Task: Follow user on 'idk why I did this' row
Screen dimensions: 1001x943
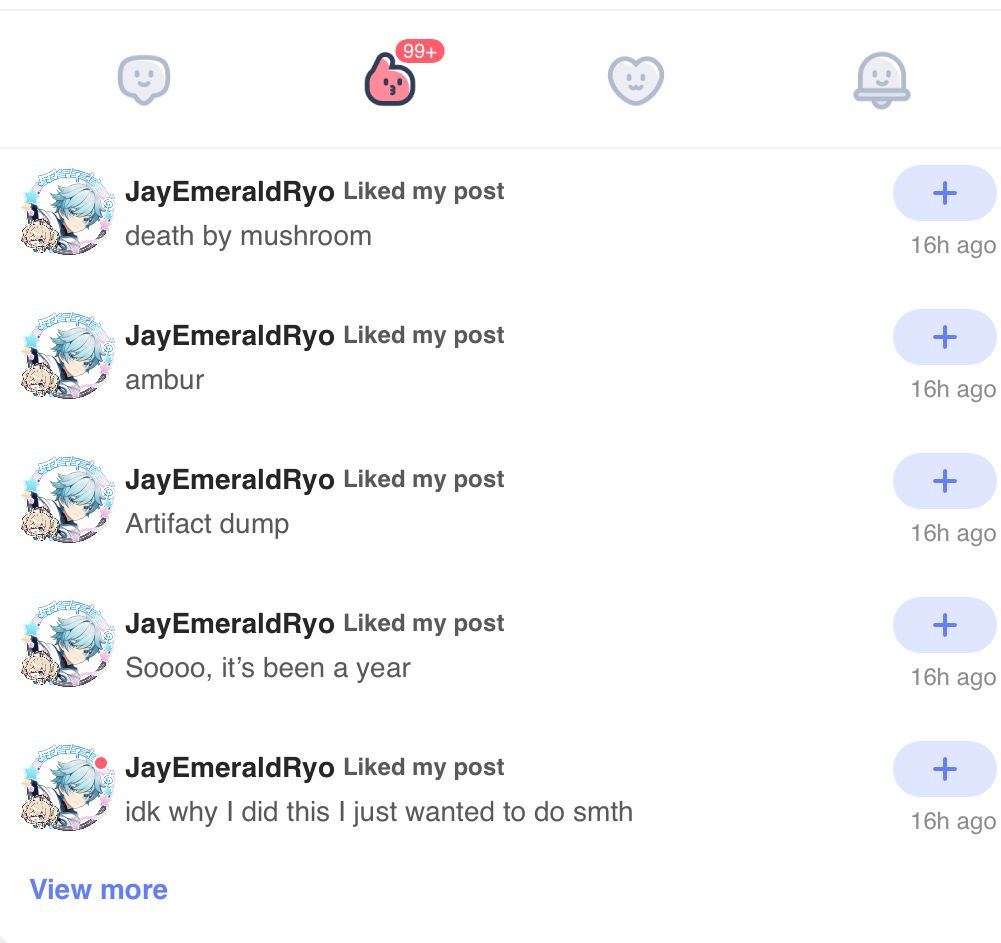Action: click(944, 769)
